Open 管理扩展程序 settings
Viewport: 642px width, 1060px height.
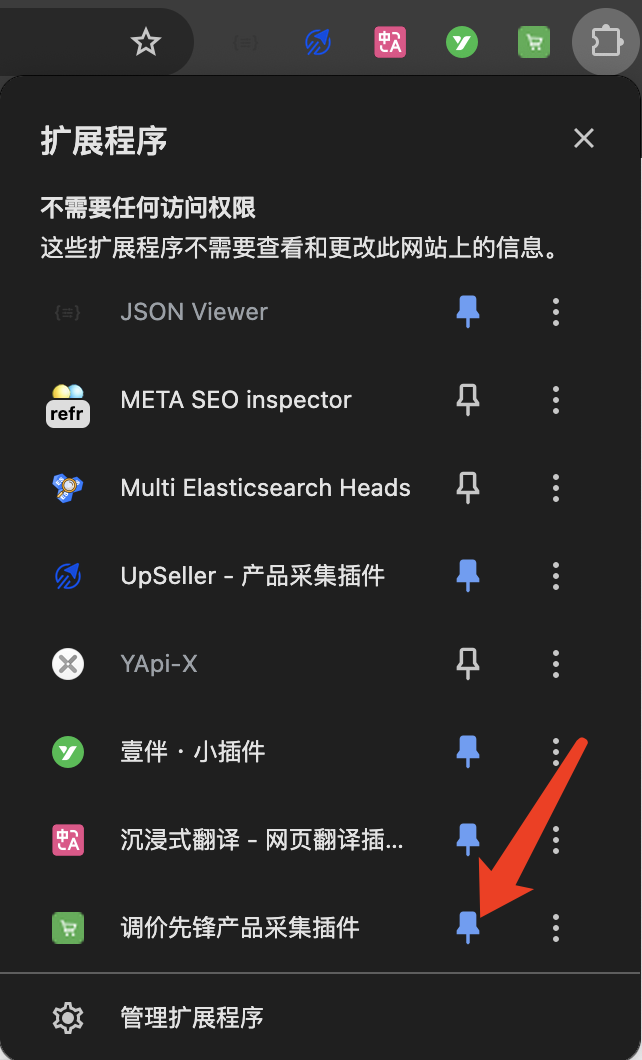pos(191,1018)
